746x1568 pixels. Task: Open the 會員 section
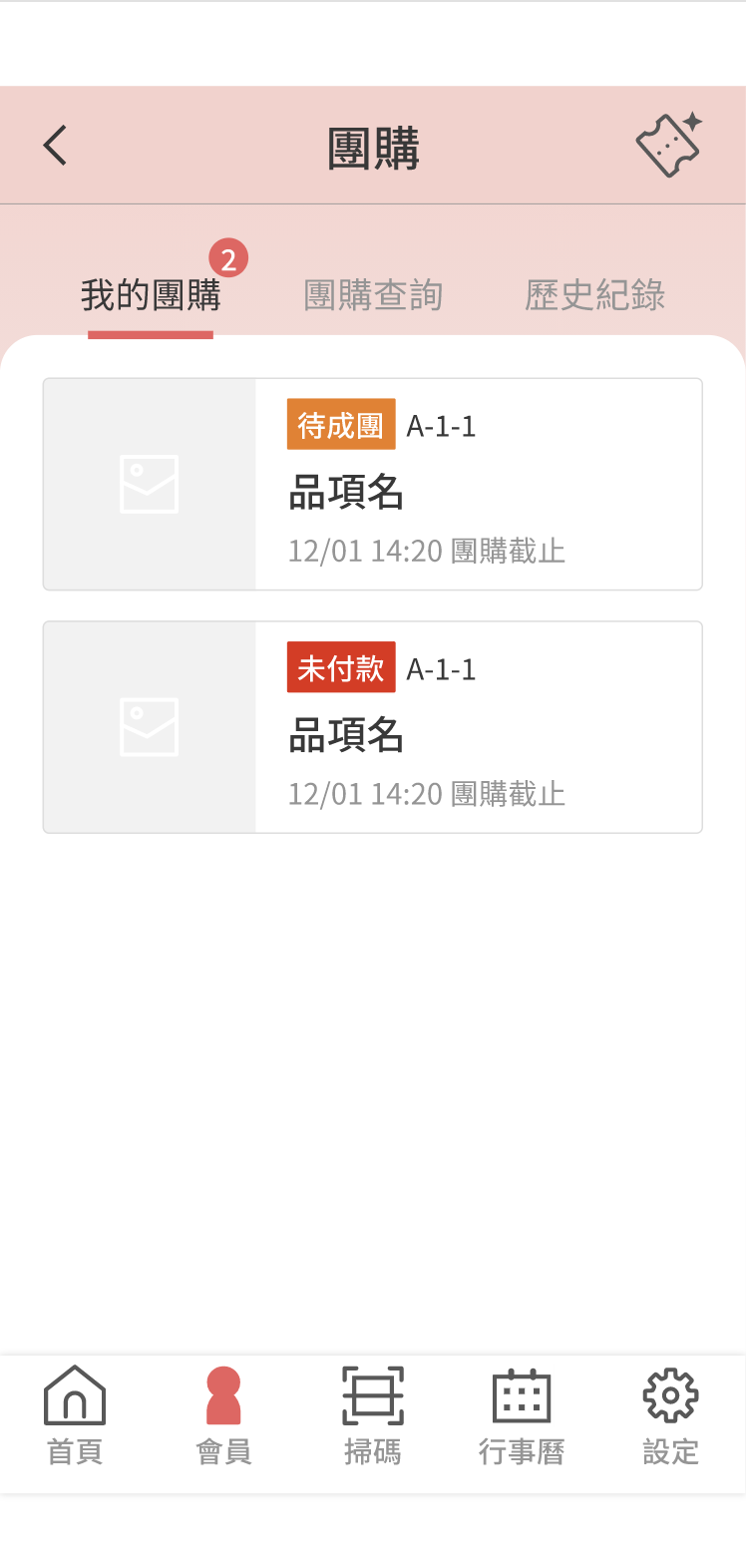(x=223, y=1416)
